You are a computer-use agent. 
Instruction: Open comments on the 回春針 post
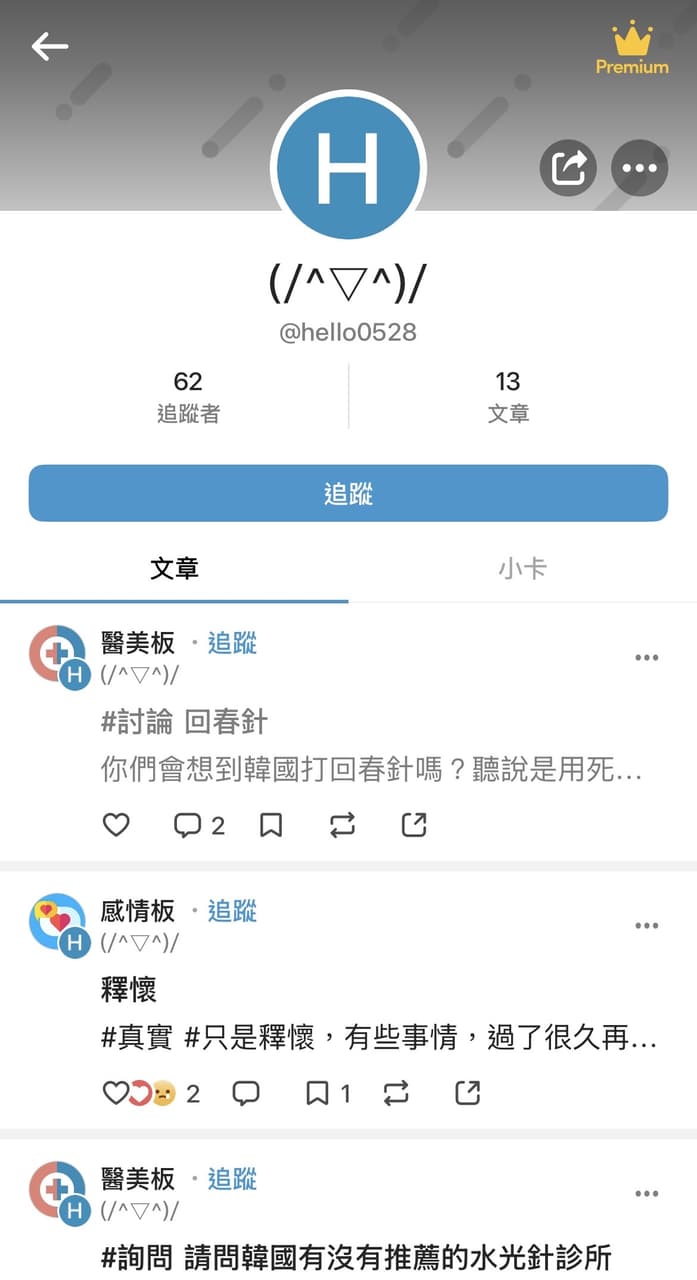pos(198,825)
